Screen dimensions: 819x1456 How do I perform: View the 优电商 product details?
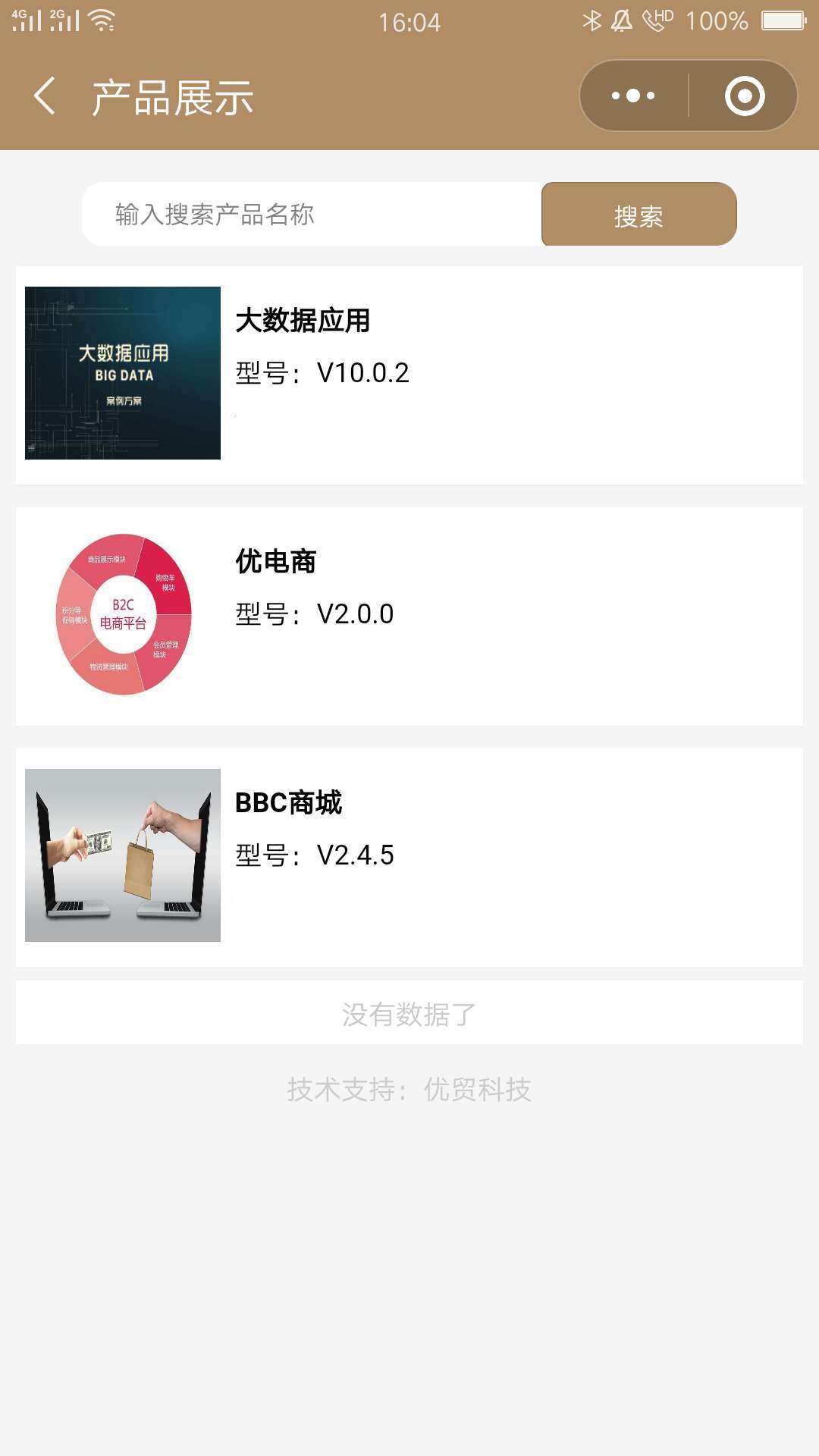click(409, 616)
